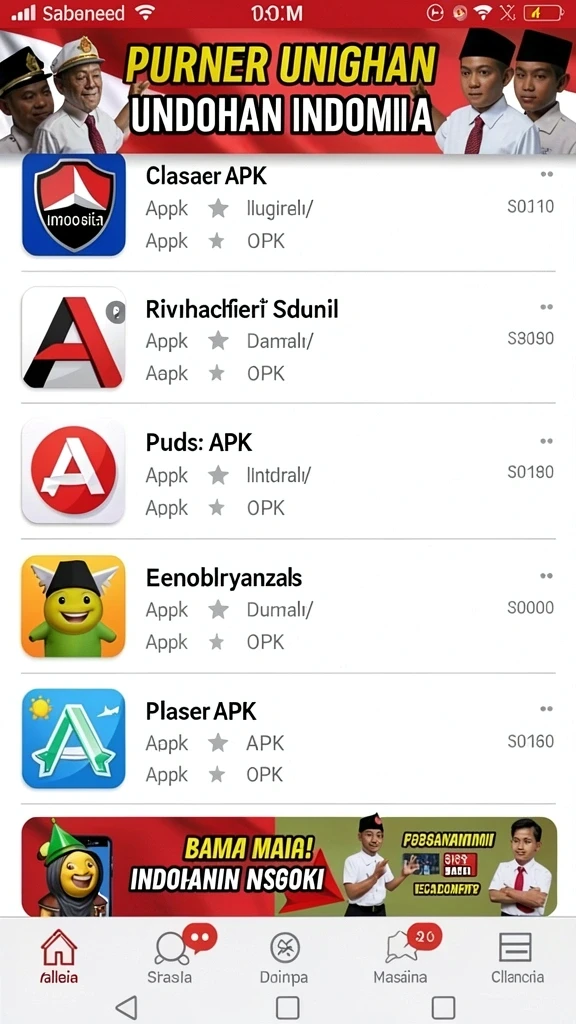
Task: Switch to the ralleia home tab
Action: click(59, 957)
